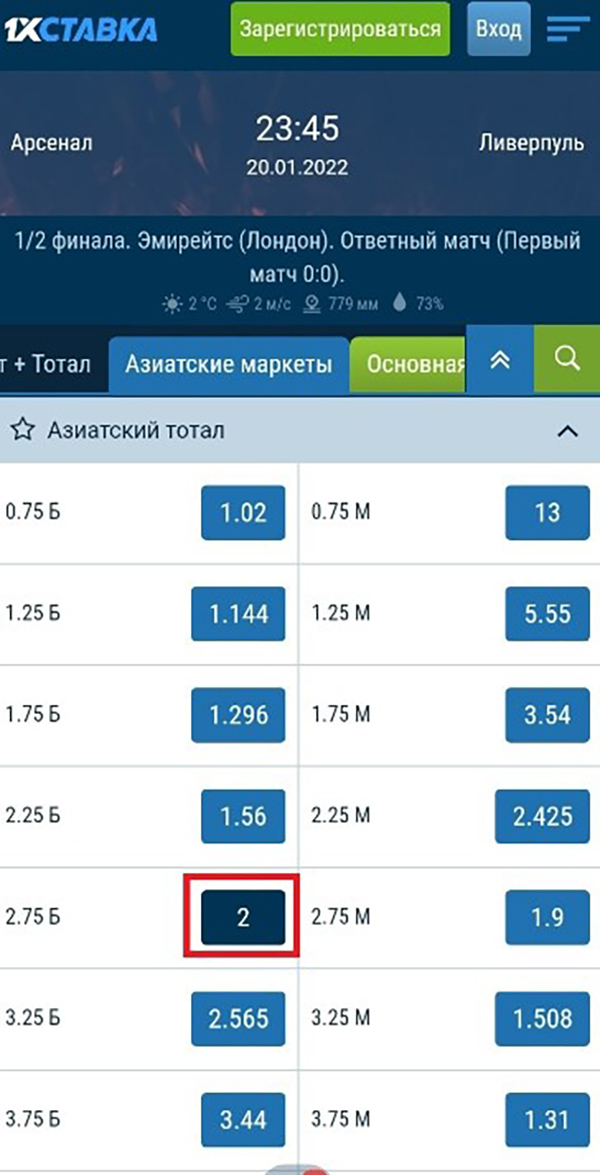
Task: Open the market search magnifier
Action: (567, 362)
